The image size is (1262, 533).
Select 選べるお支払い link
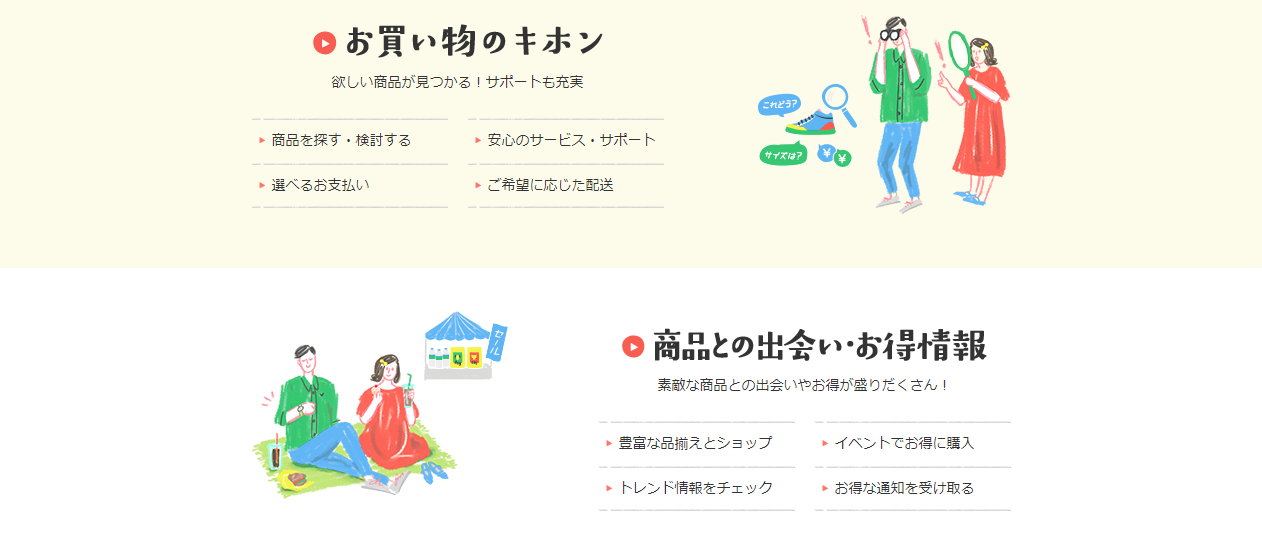320,185
